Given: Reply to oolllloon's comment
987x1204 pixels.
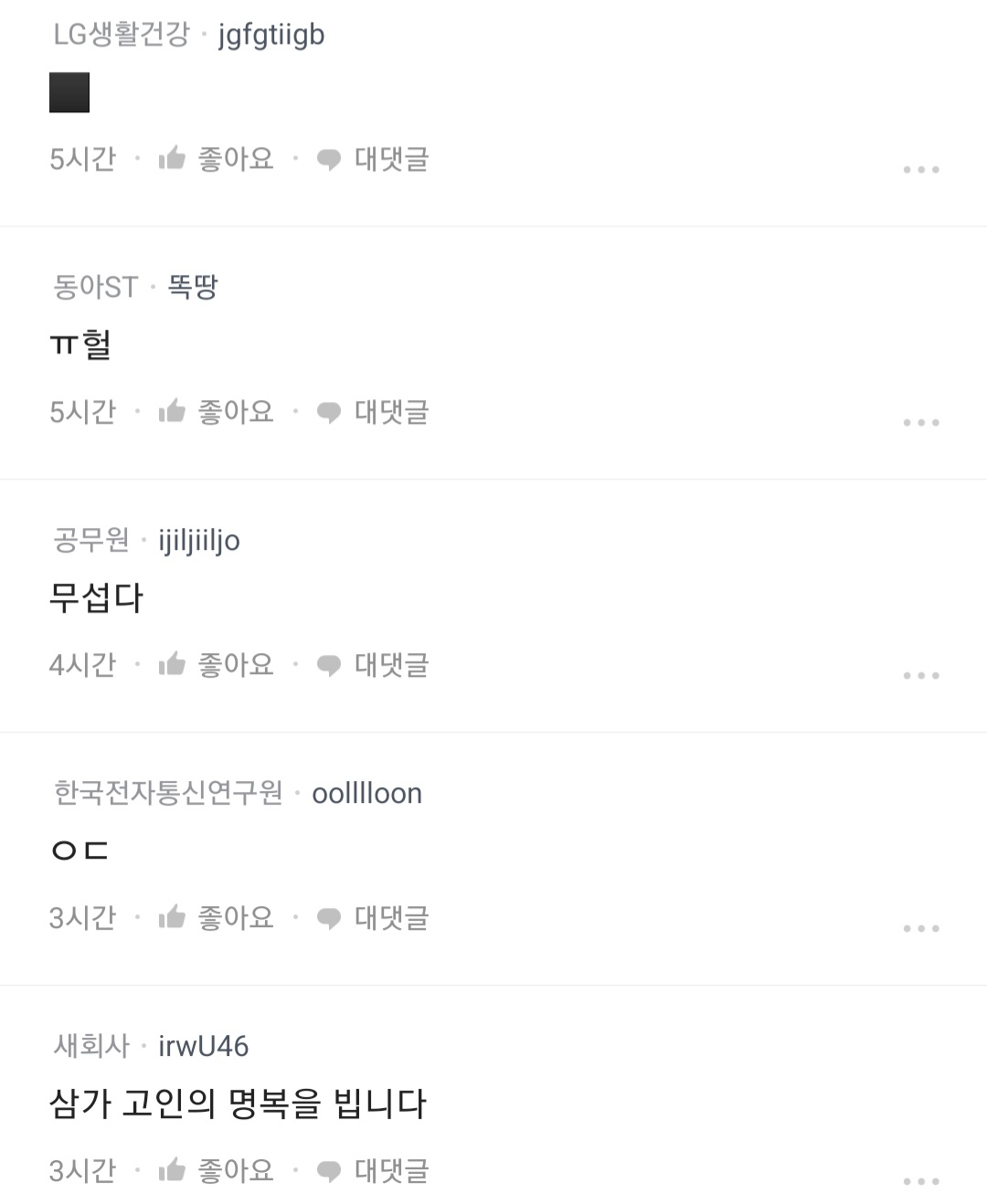Looking at the screenshot, I should pos(373,918).
